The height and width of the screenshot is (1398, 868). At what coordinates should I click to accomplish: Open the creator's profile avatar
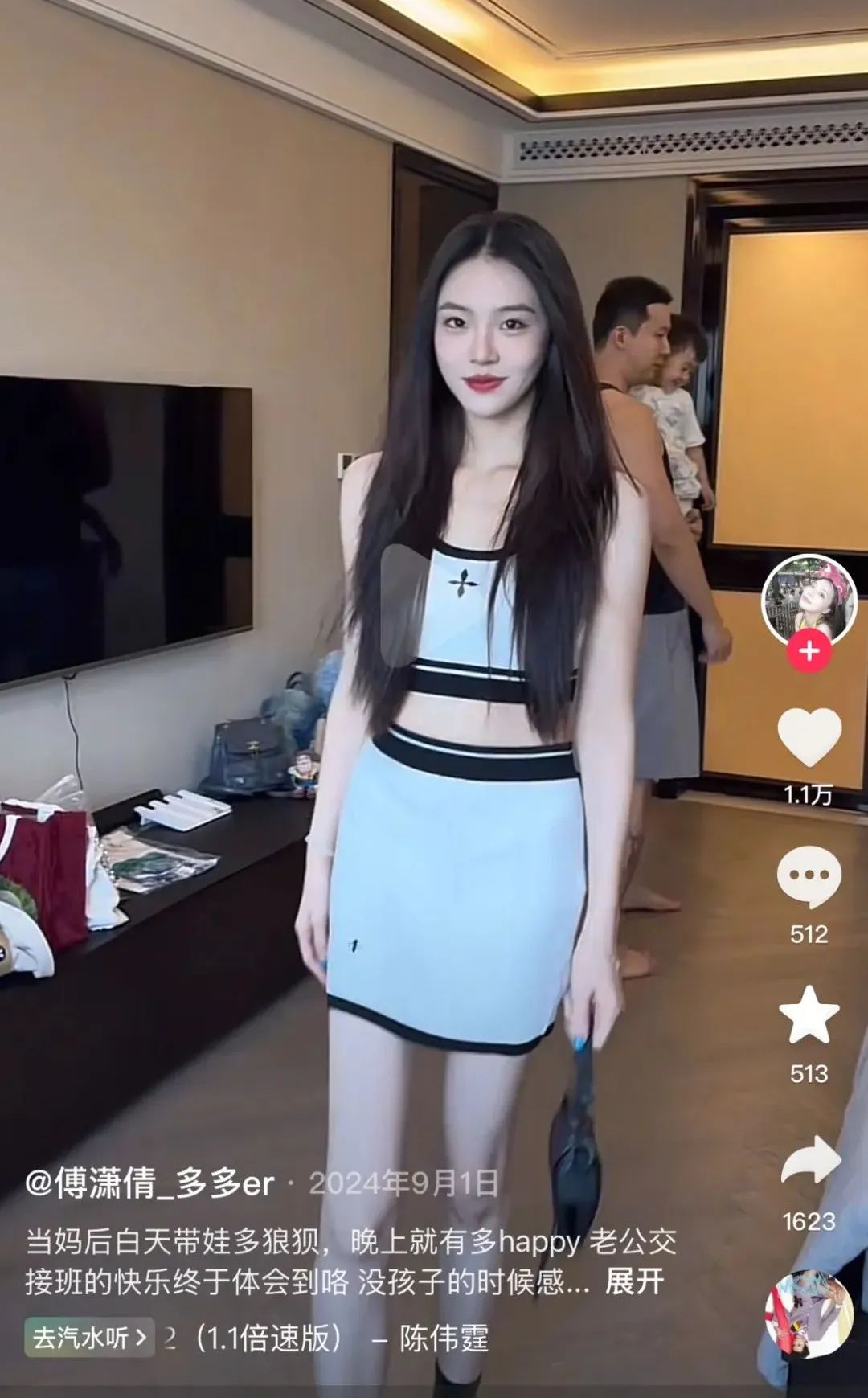809,599
